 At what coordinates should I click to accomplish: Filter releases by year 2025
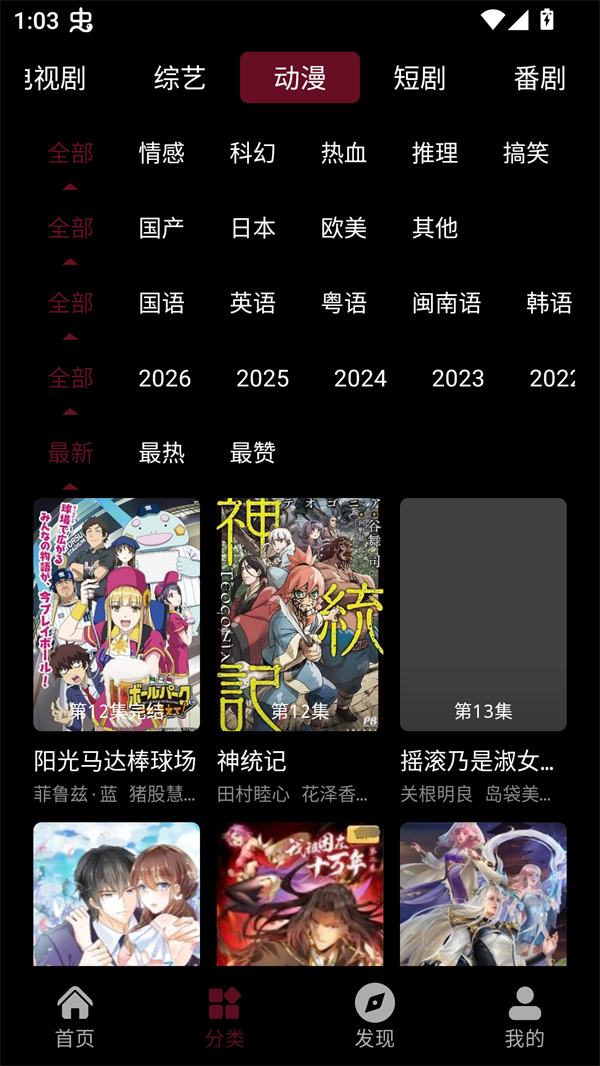(263, 378)
